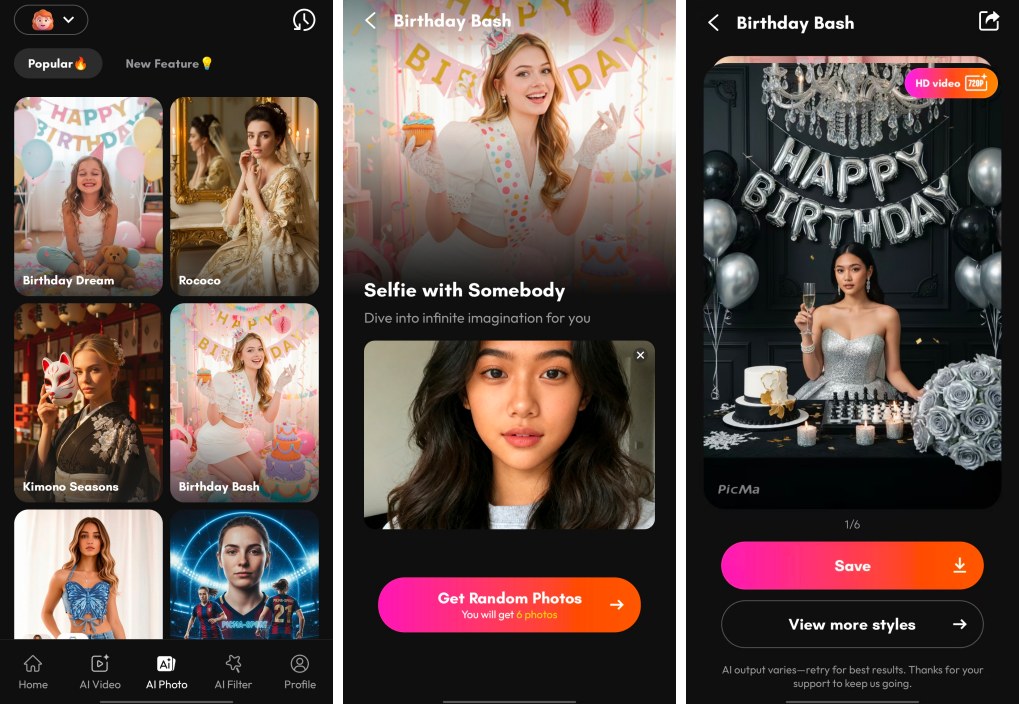Viewport: 1019px width, 704px height.
Task: Tap Get Random Photos
Action: click(x=509, y=604)
